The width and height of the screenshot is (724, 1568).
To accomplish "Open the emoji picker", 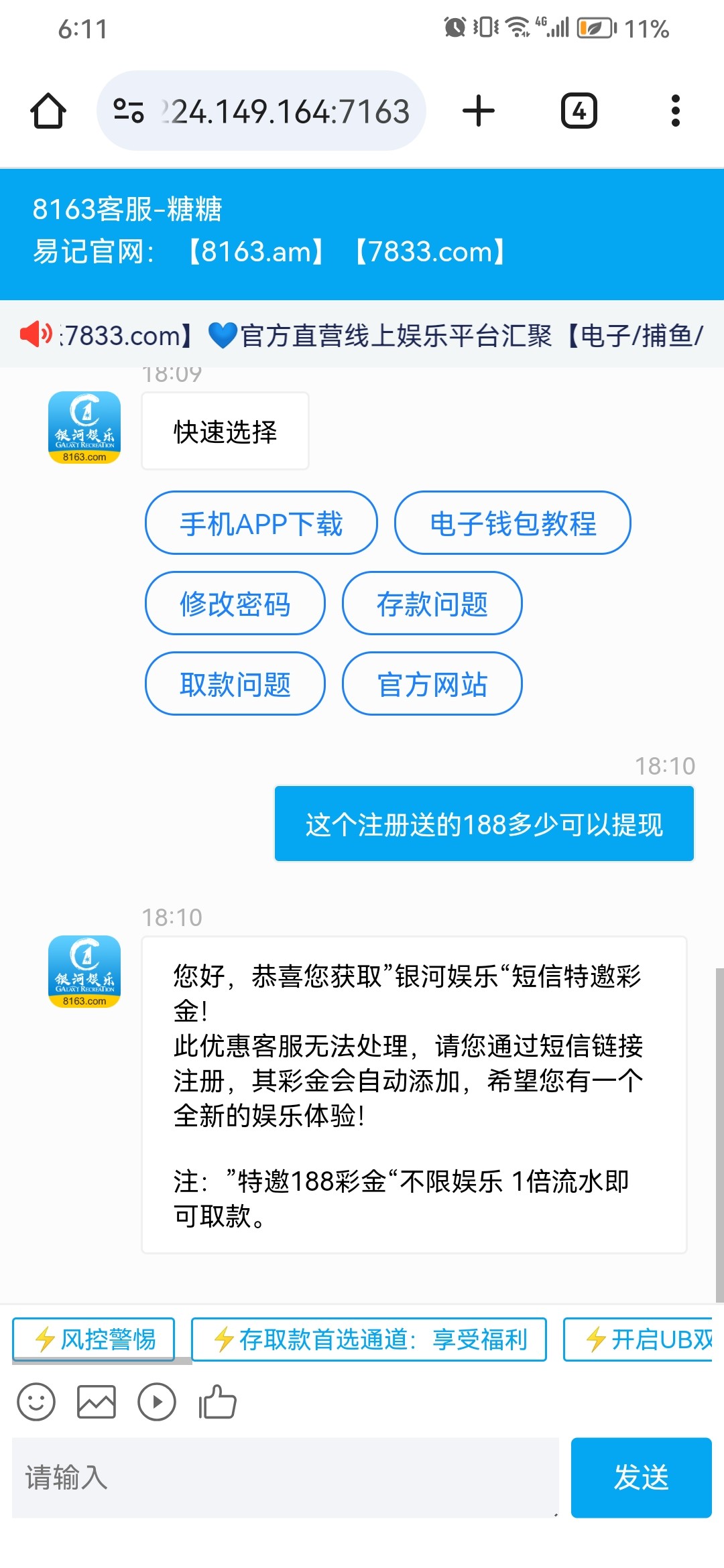I will (x=36, y=1402).
